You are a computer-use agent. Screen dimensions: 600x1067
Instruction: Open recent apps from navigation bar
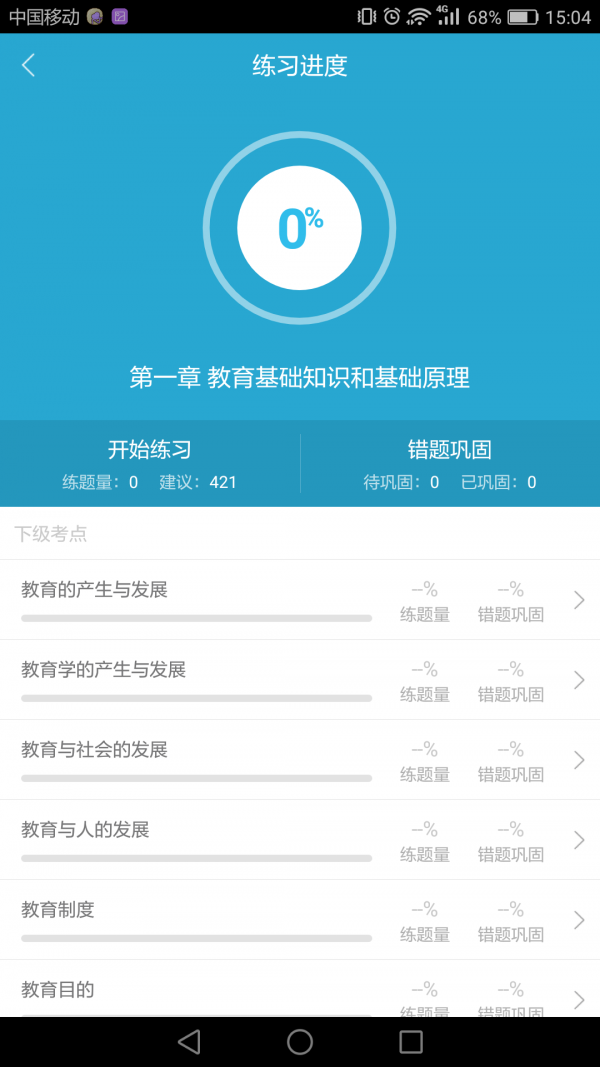click(x=411, y=1042)
